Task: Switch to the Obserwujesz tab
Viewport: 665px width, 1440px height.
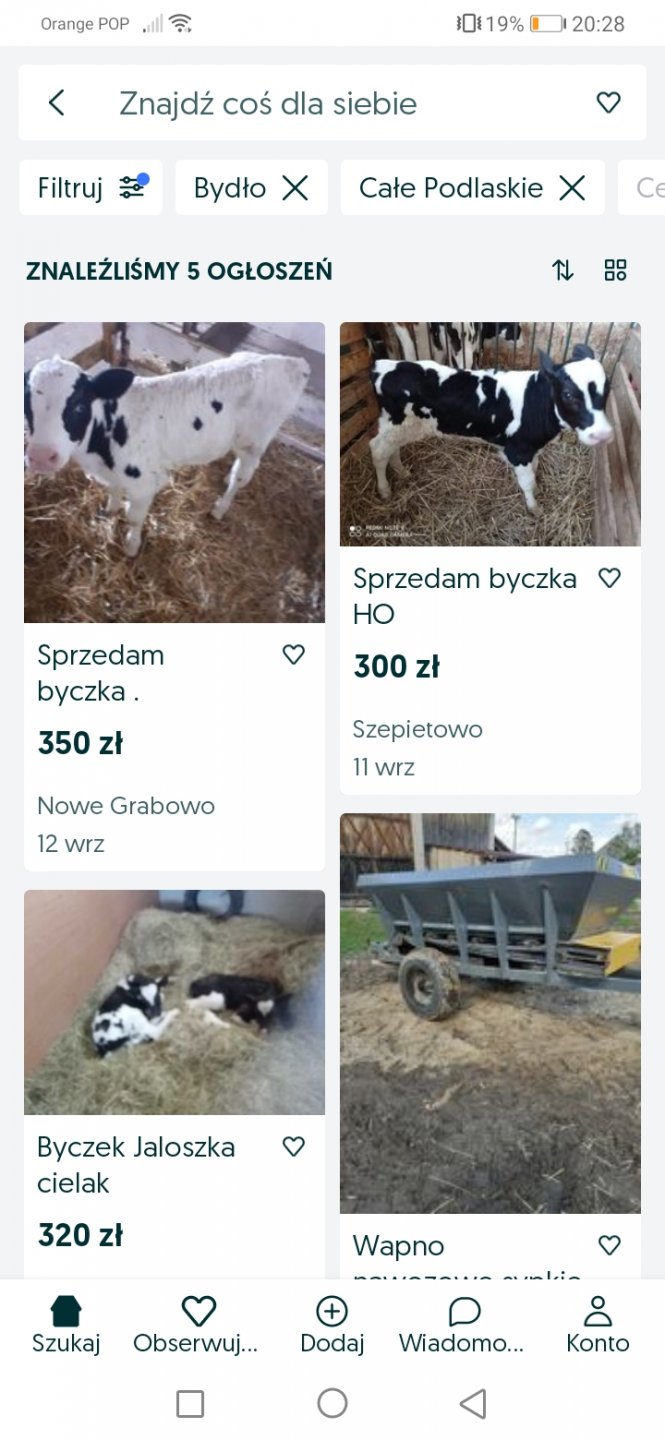Action: click(198, 1324)
